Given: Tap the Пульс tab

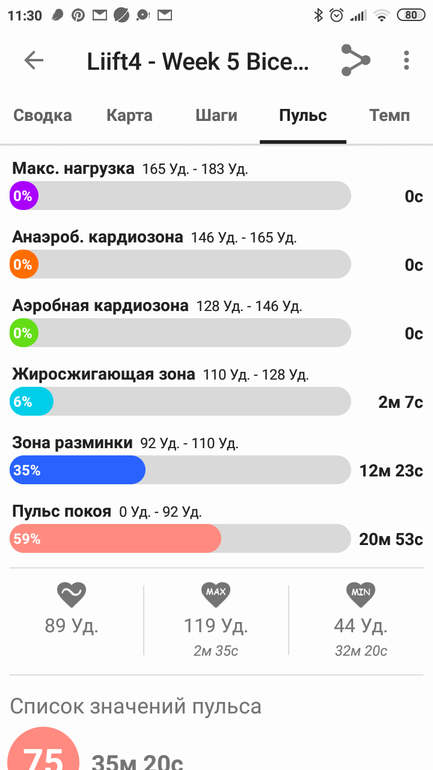Looking at the screenshot, I should pos(303,116).
